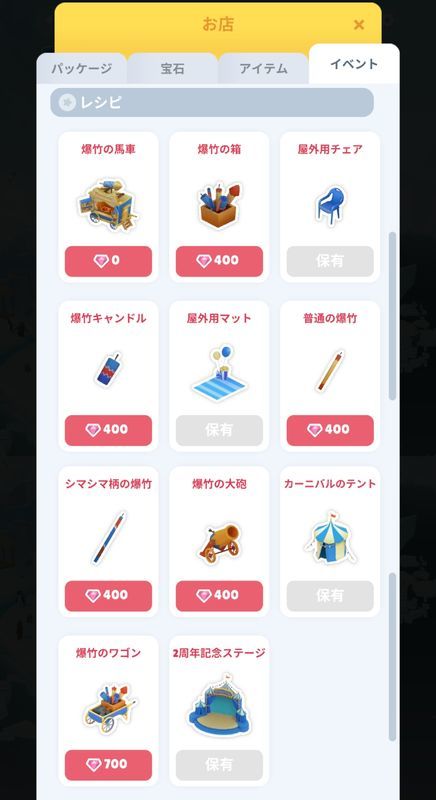Screen dimensions: 436x800
Task: Buy 爆竹のワゴン for 700 gems
Action: (108, 765)
